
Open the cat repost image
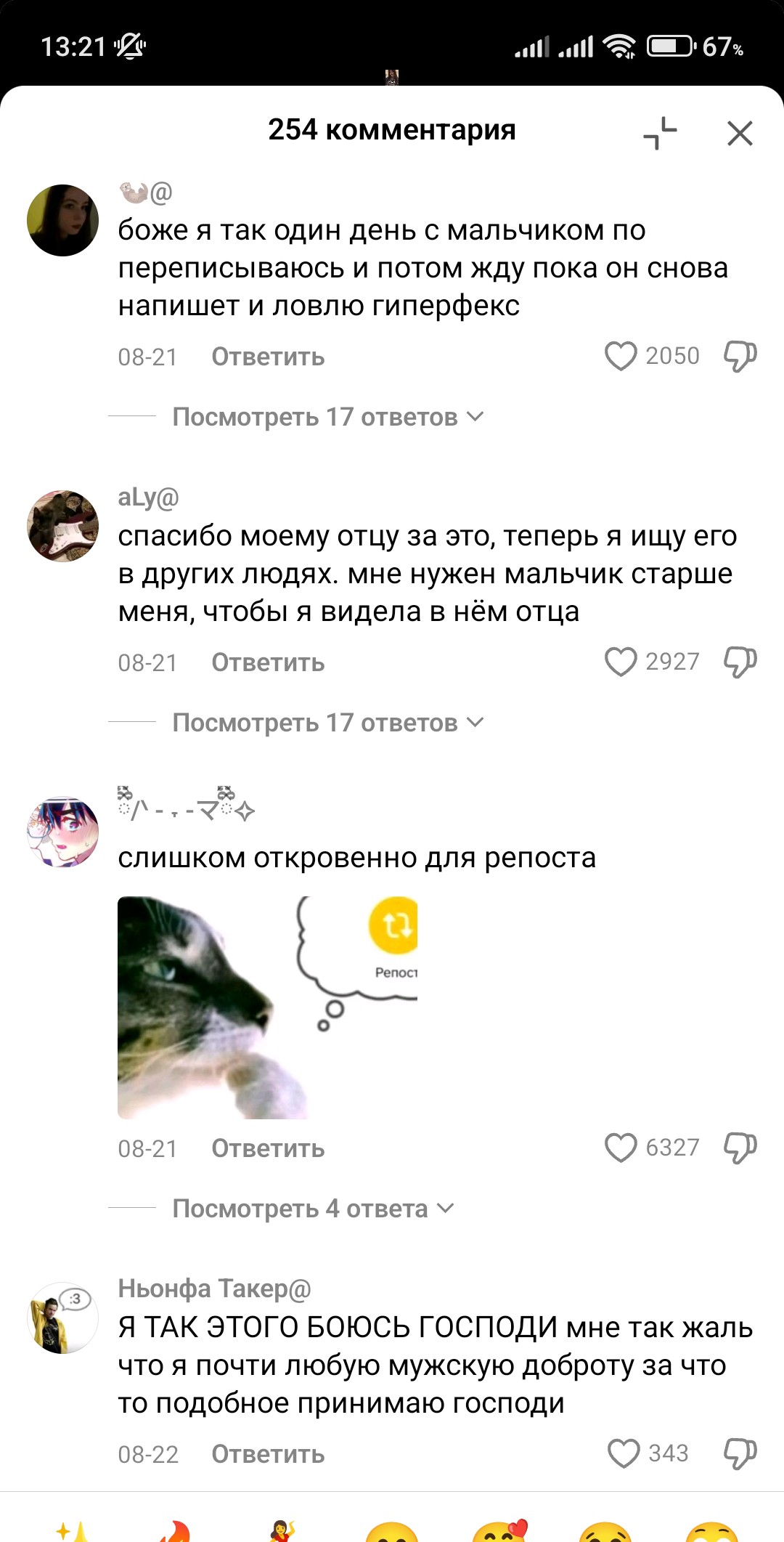click(x=267, y=1007)
